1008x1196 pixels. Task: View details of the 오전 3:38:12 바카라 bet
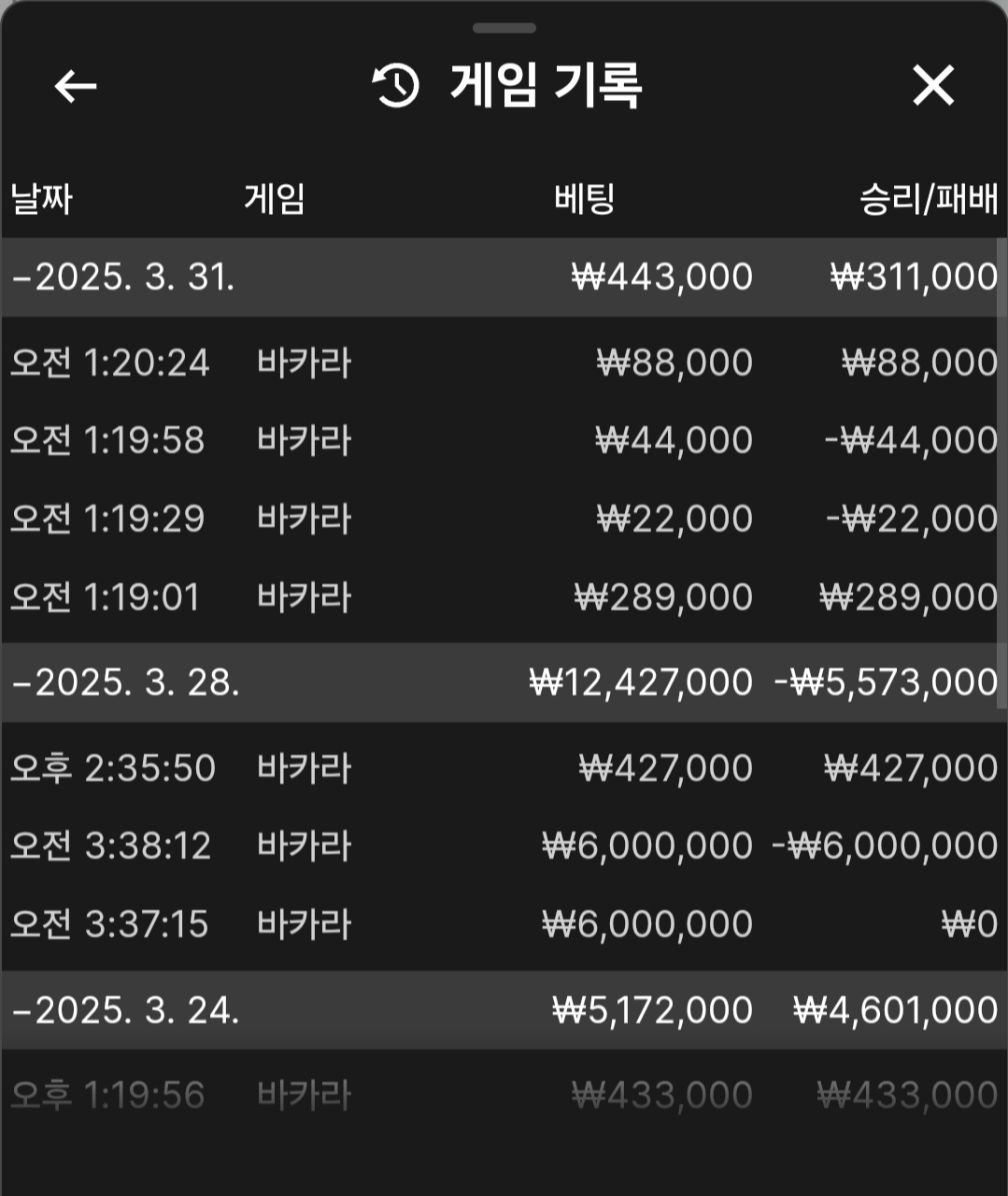click(503, 847)
